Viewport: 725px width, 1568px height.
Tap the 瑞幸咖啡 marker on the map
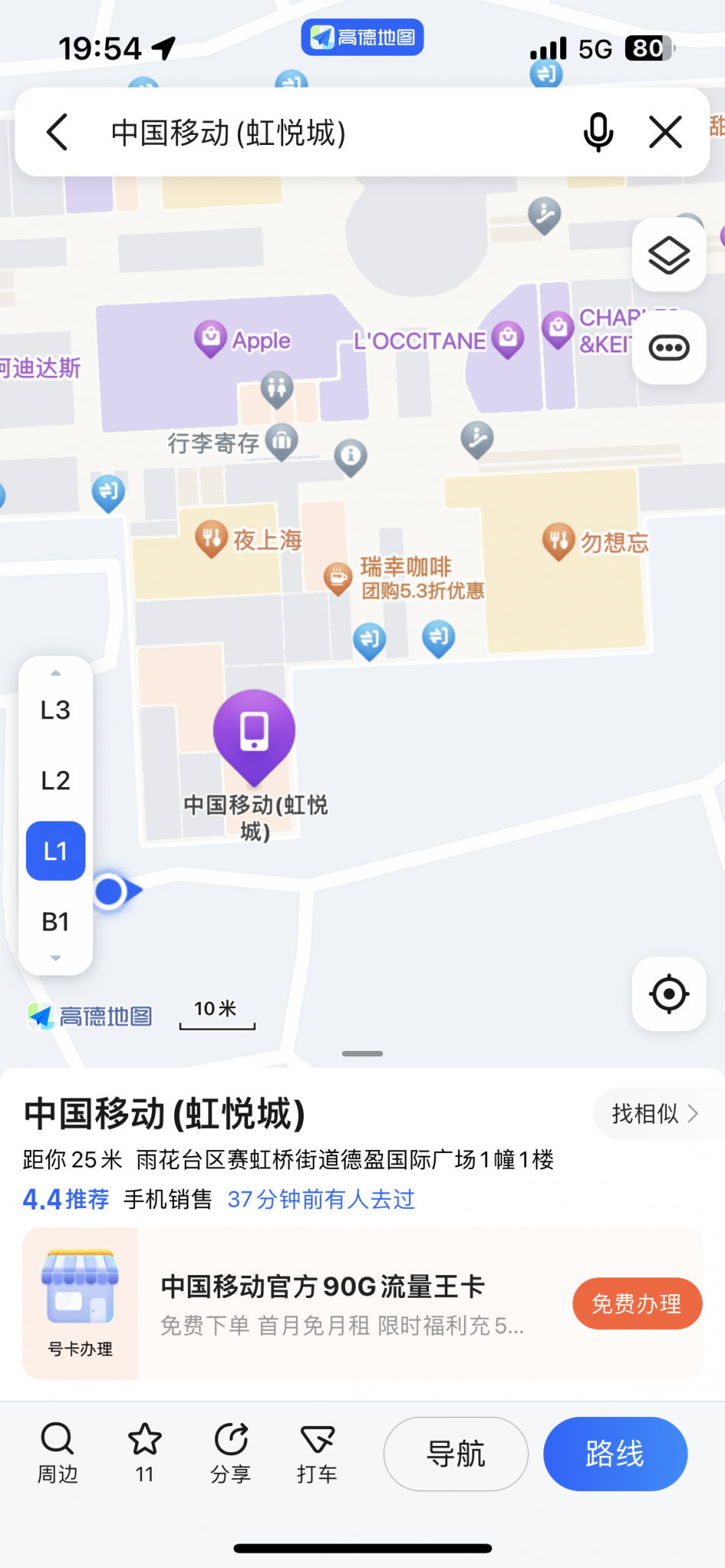coord(338,578)
